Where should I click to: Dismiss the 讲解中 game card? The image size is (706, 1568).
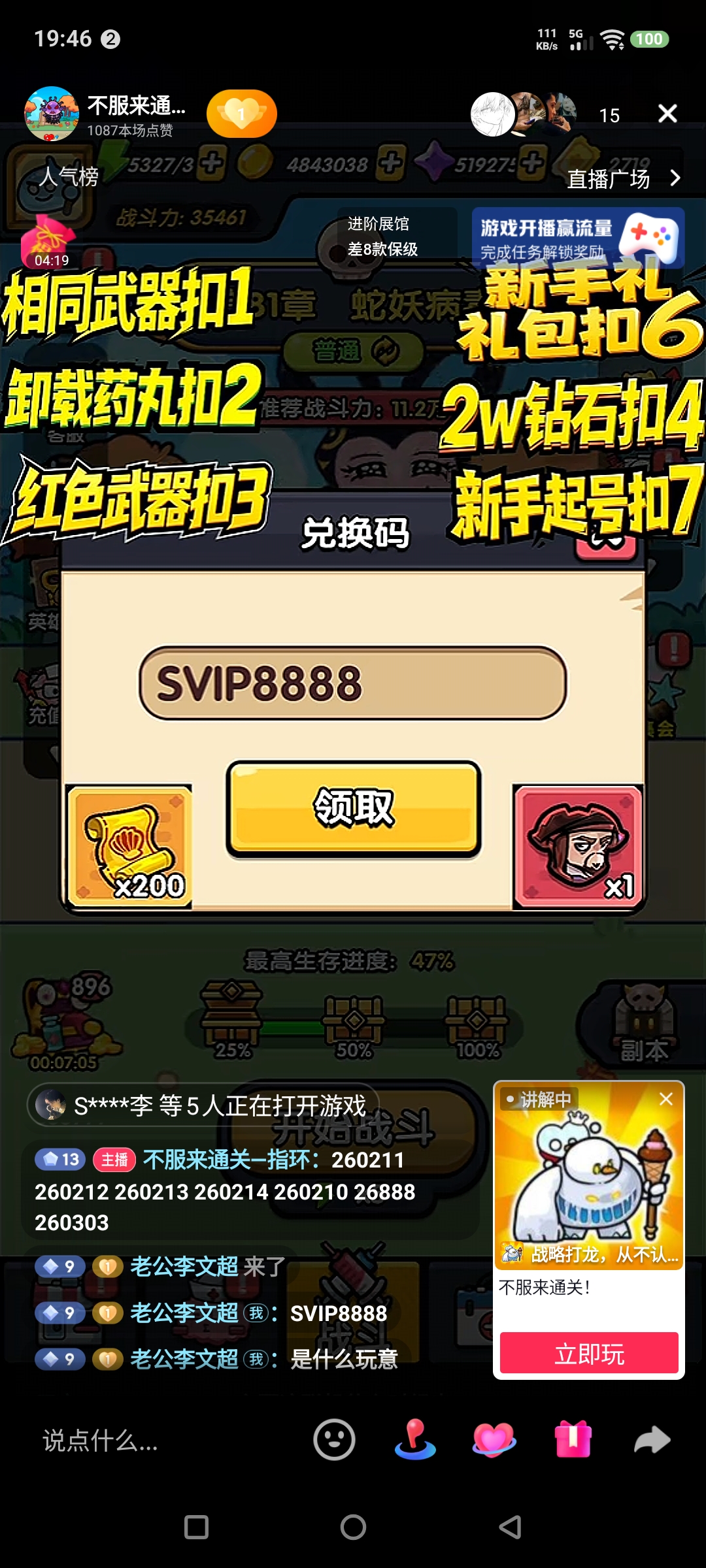pos(666,1099)
